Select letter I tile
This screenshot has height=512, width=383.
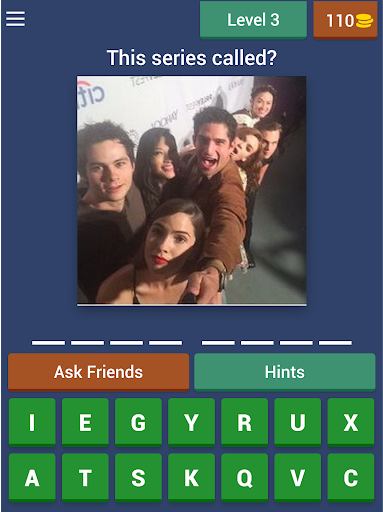(32, 422)
